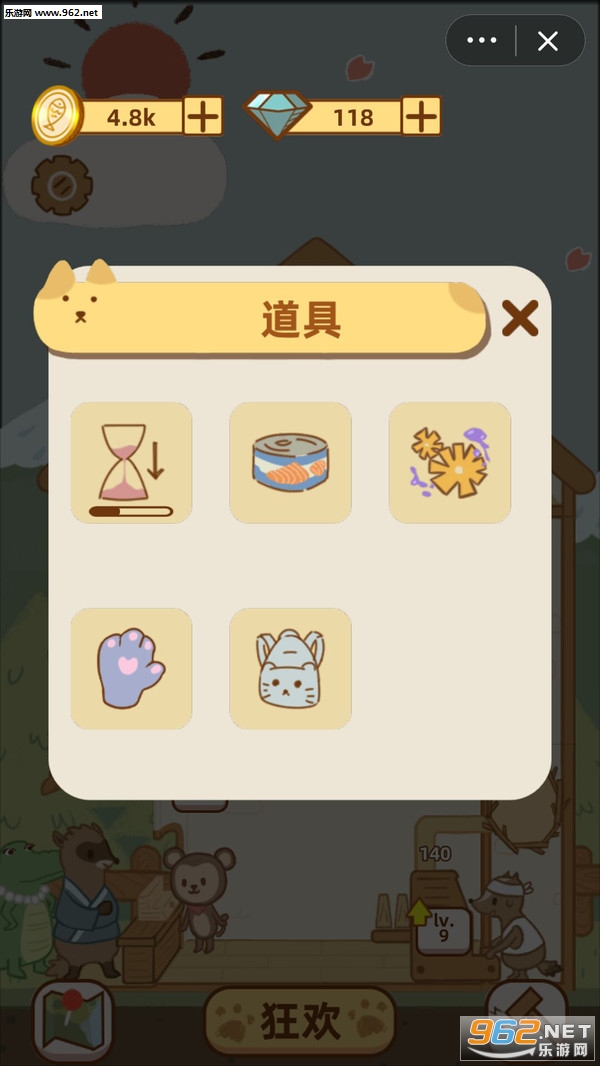
Task: Add more diamonds
Action: (421, 117)
